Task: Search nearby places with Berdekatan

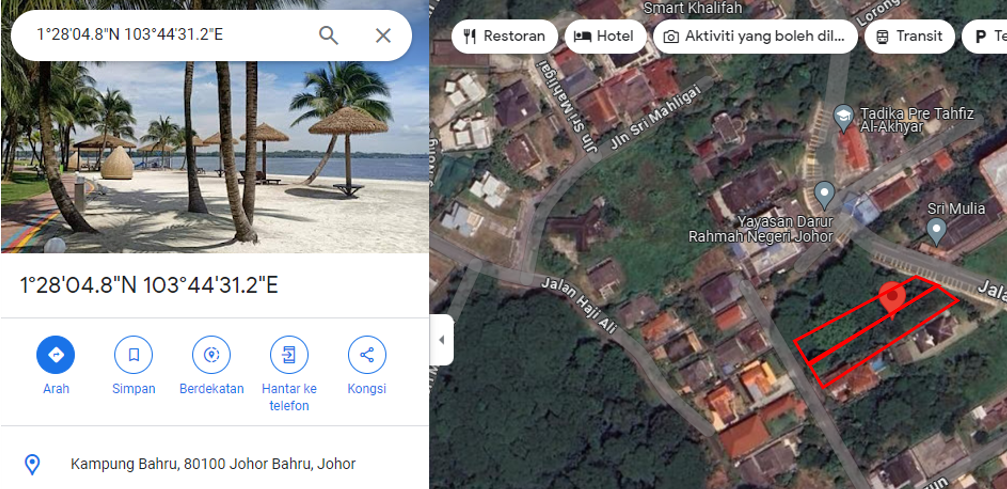Action: tap(211, 355)
